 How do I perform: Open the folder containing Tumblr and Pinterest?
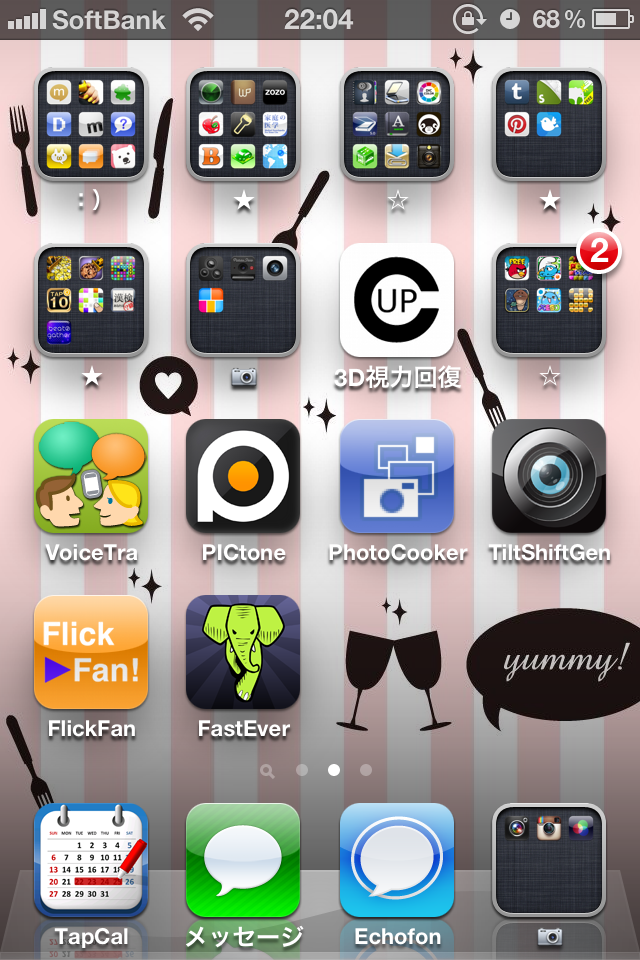(x=549, y=124)
